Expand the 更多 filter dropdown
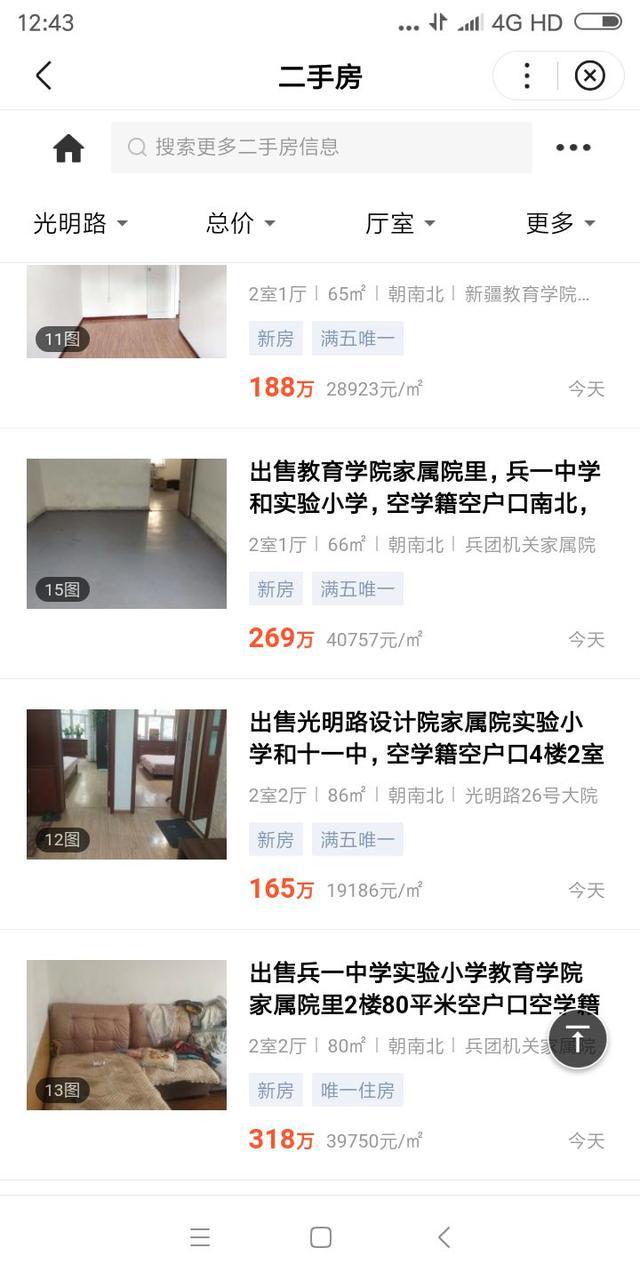The height and width of the screenshot is (1280, 640). point(560,224)
